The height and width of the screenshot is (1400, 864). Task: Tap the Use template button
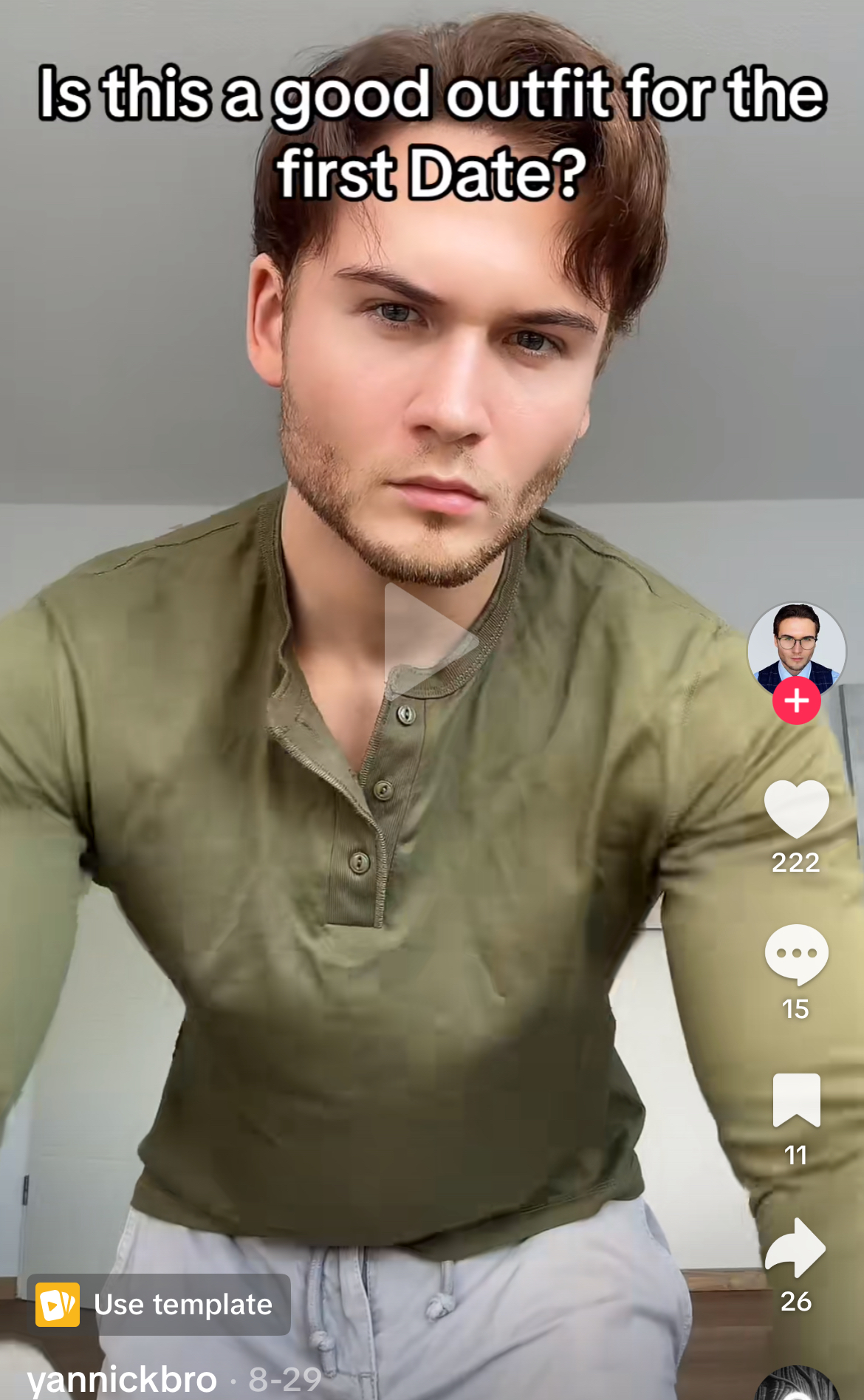coord(159,1305)
